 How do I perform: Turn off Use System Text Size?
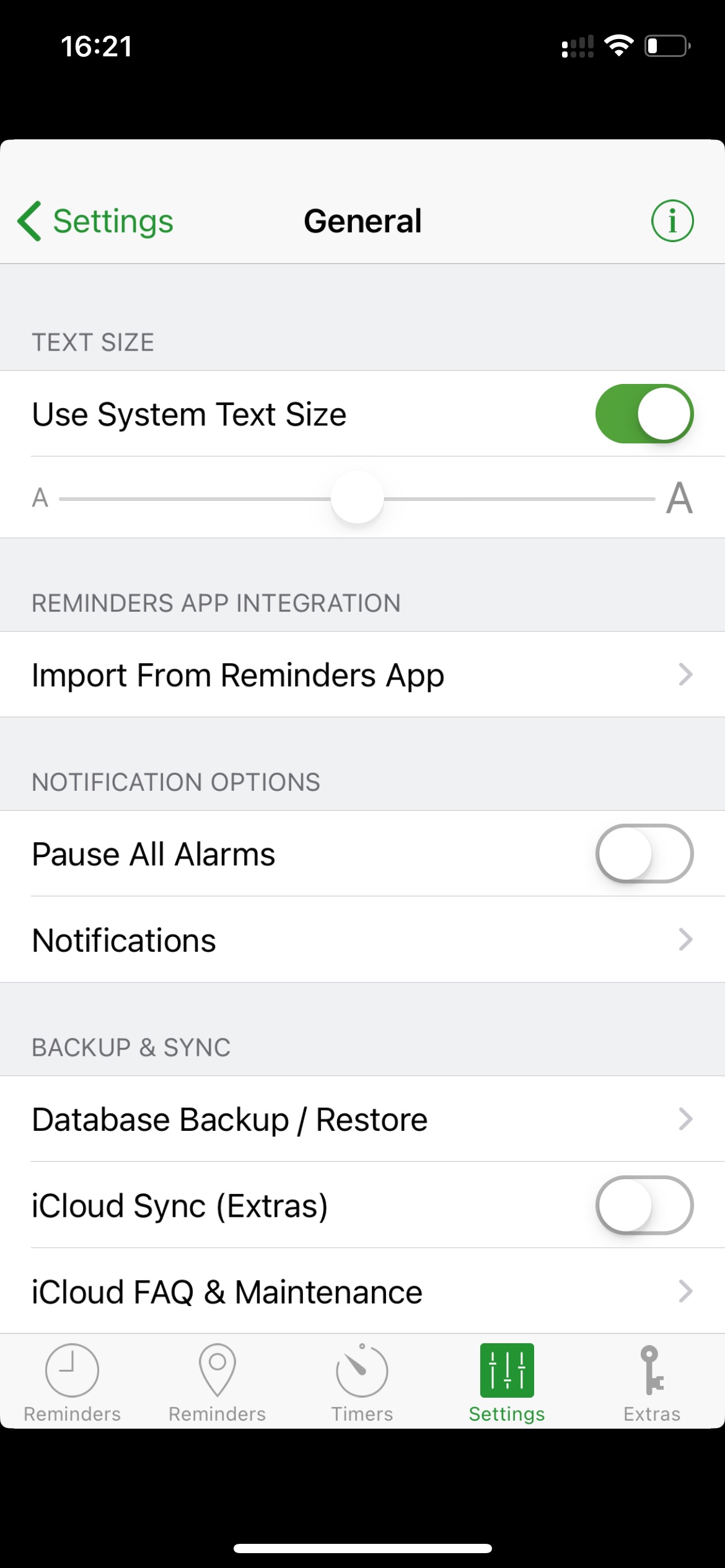[x=644, y=414]
